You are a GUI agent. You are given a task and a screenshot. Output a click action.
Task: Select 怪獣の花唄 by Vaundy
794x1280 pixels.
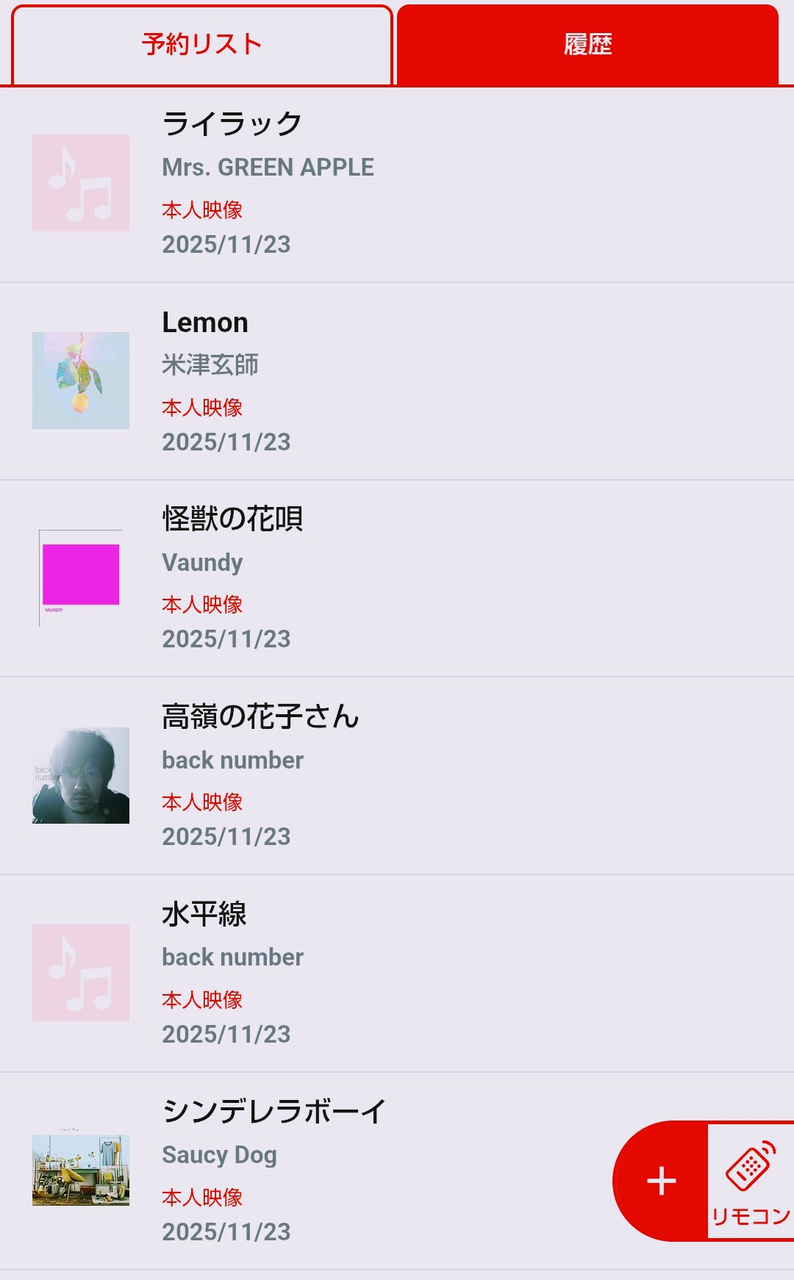click(x=232, y=519)
